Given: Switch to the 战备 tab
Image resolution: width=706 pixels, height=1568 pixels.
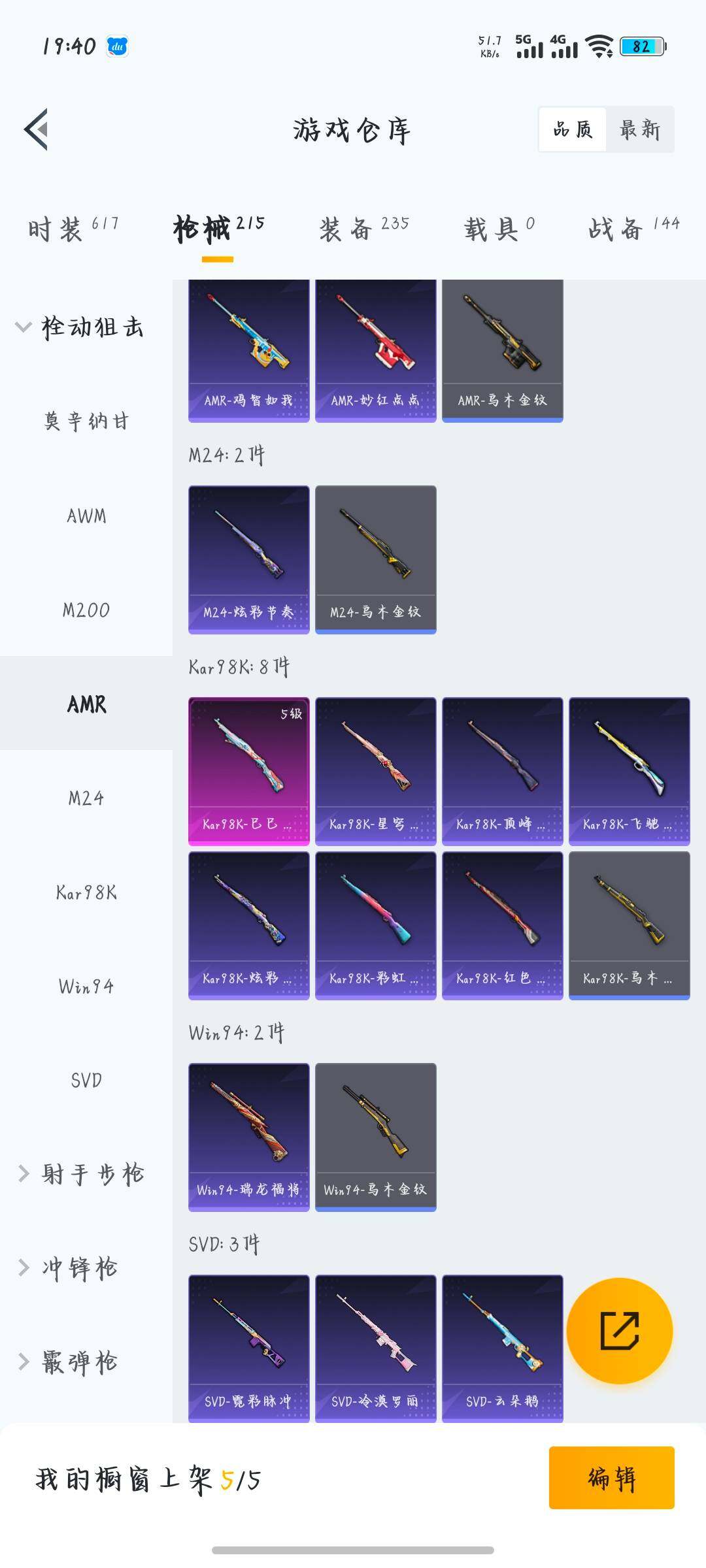Looking at the screenshot, I should (x=633, y=229).
